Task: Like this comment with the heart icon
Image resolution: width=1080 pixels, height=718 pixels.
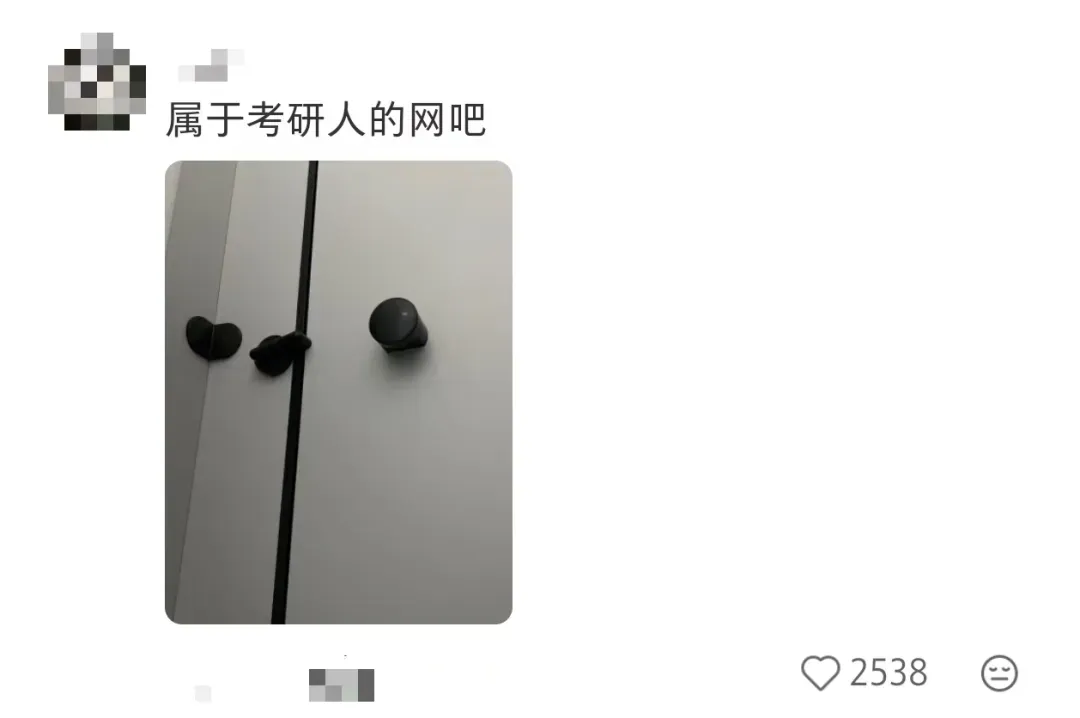Action: (821, 673)
